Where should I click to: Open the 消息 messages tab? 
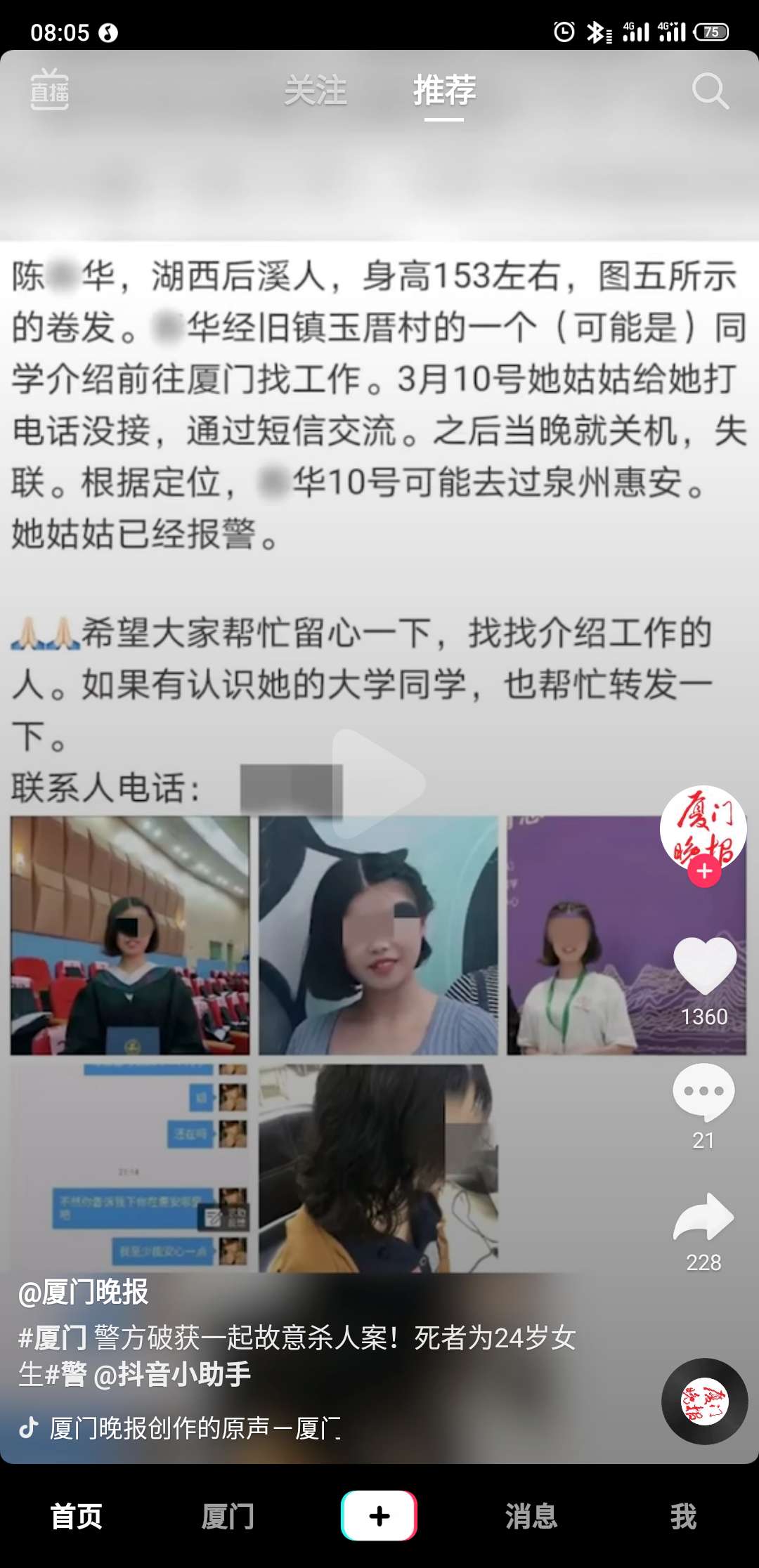(531, 1516)
